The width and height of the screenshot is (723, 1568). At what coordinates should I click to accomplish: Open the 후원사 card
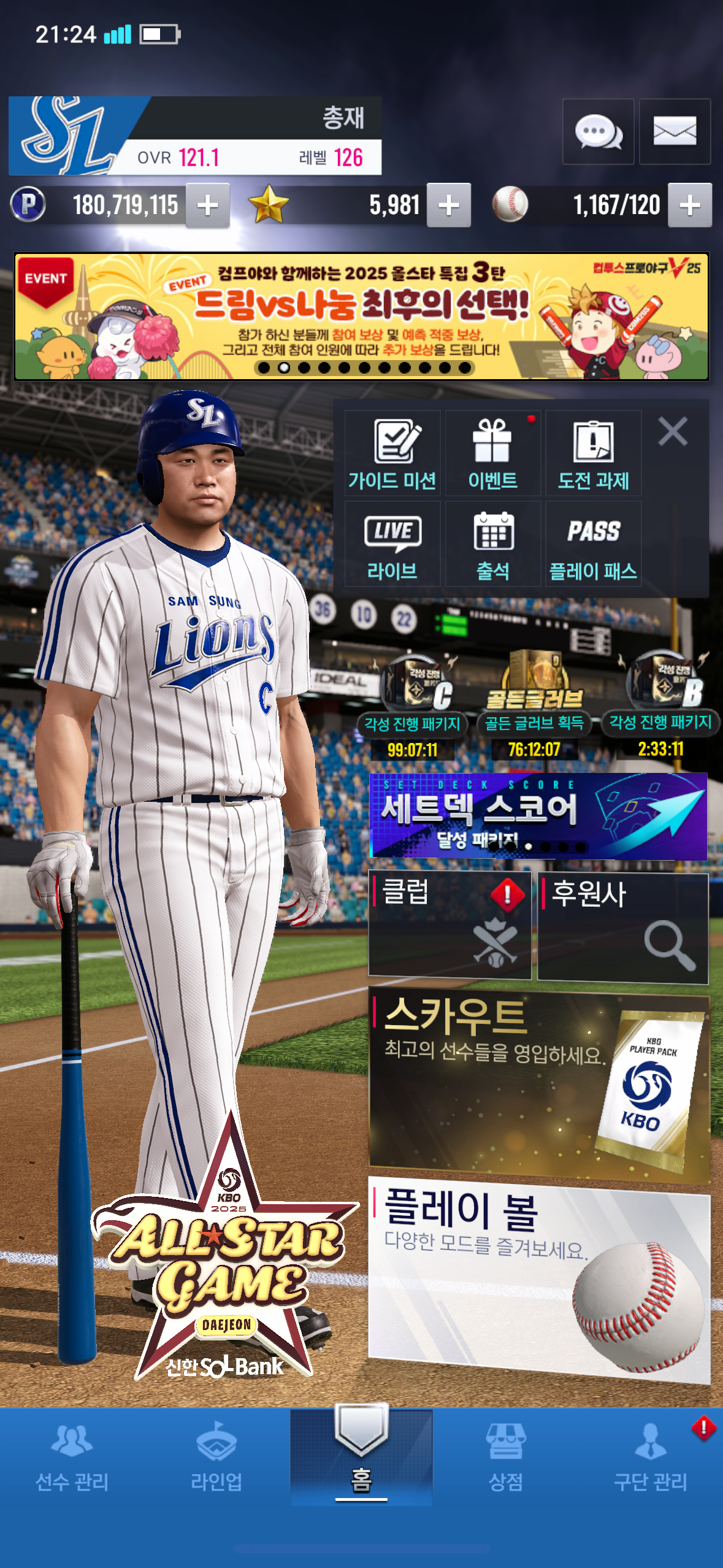click(x=622, y=928)
